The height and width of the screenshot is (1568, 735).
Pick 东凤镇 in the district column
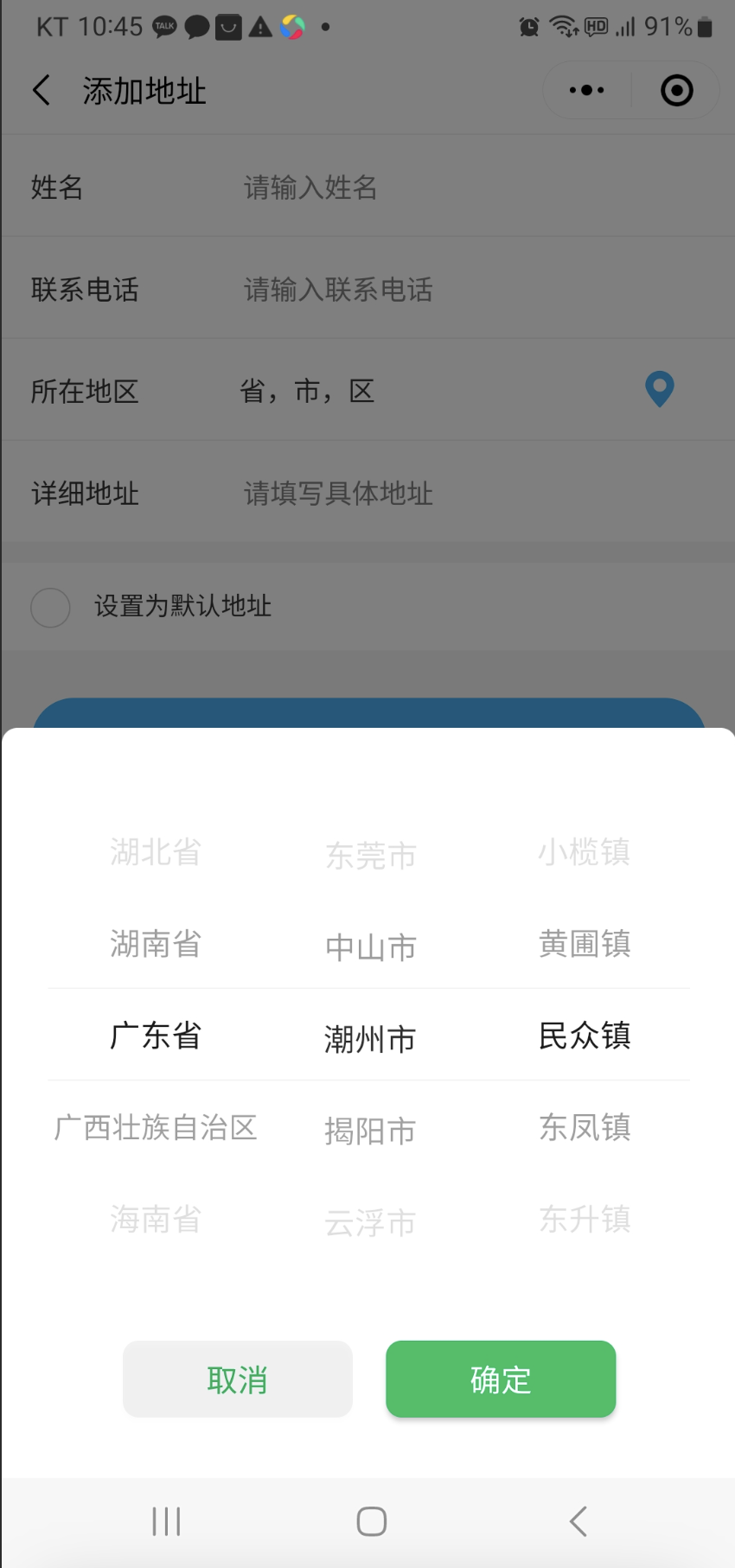[585, 1127]
